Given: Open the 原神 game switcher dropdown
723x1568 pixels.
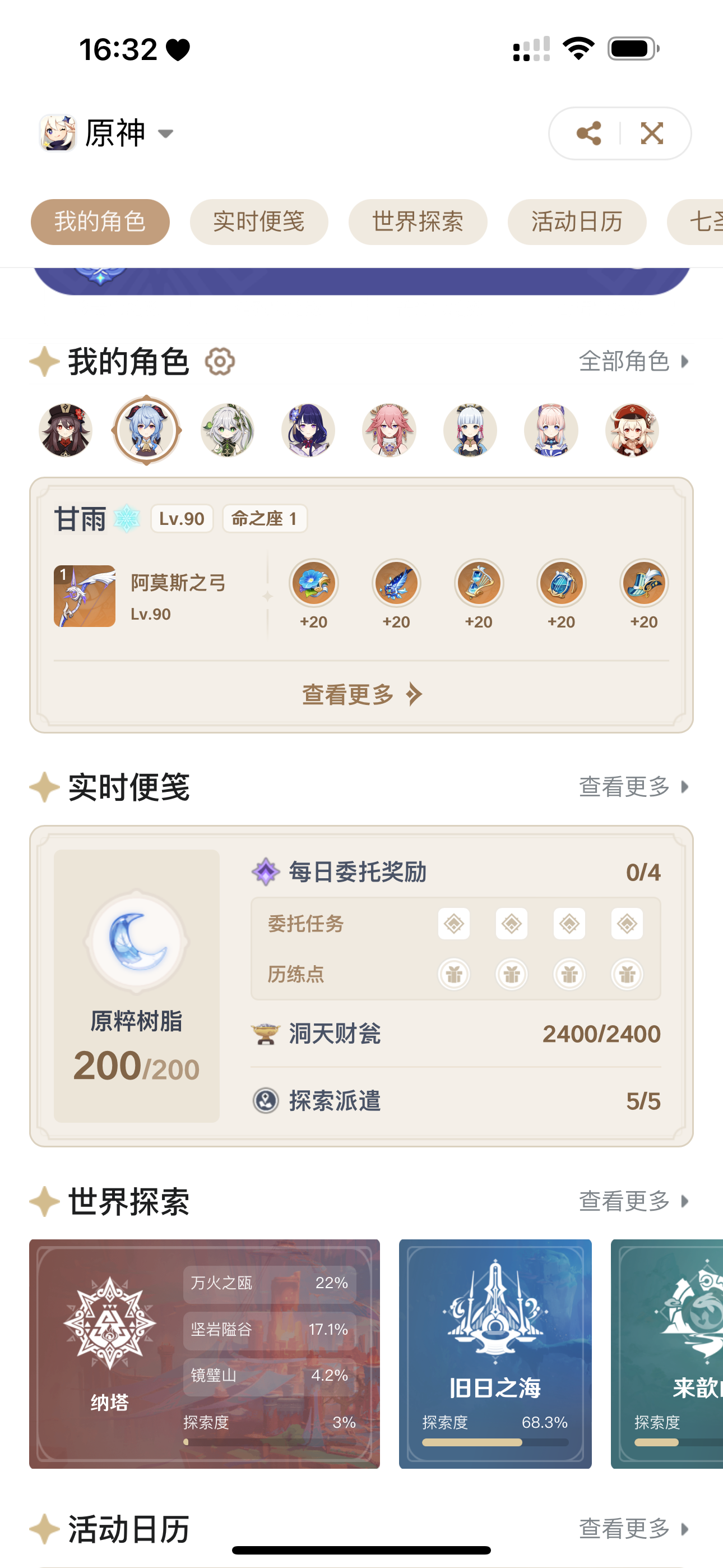Looking at the screenshot, I should [x=107, y=133].
